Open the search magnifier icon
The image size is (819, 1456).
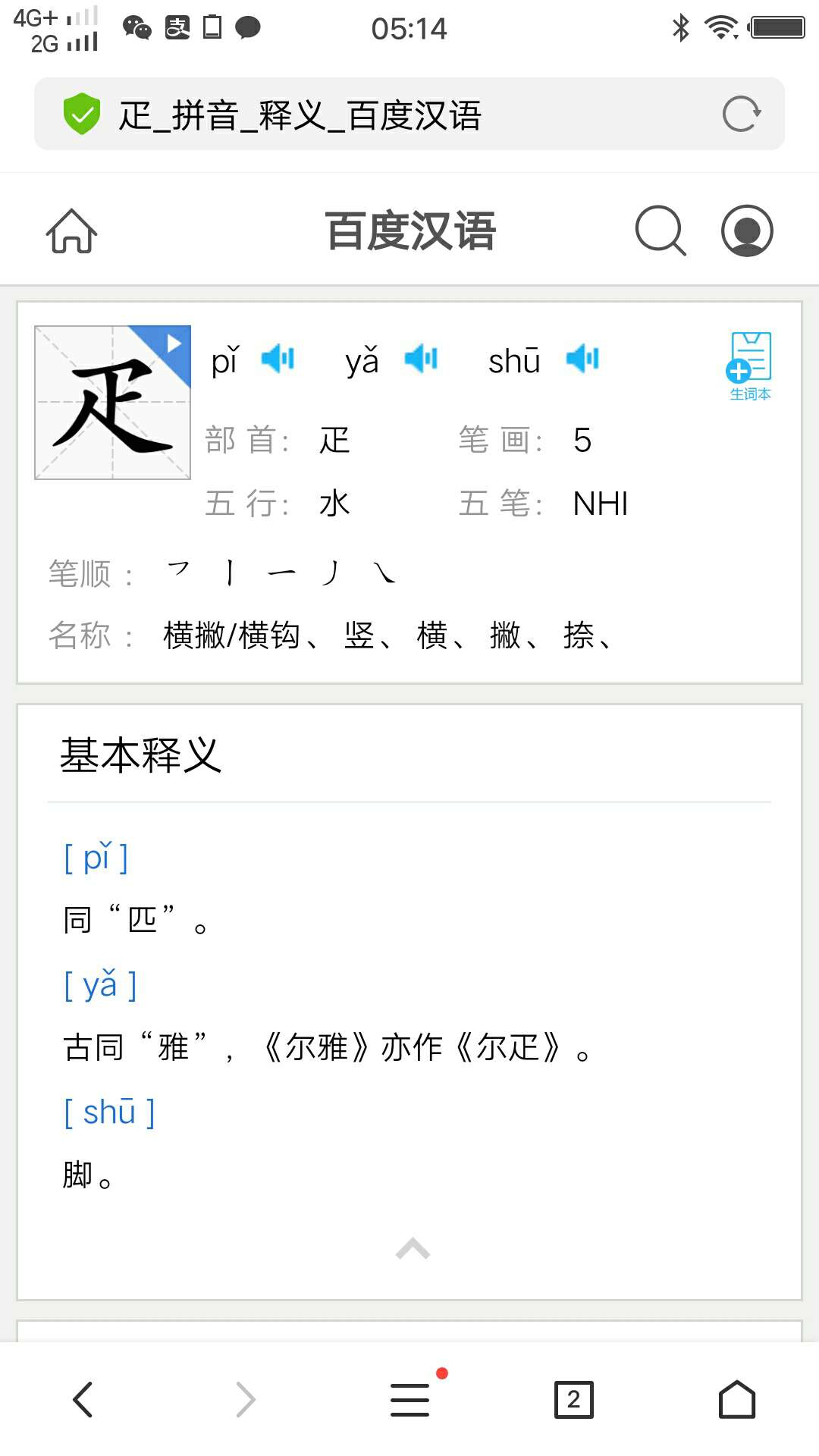click(x=660, y=231)
